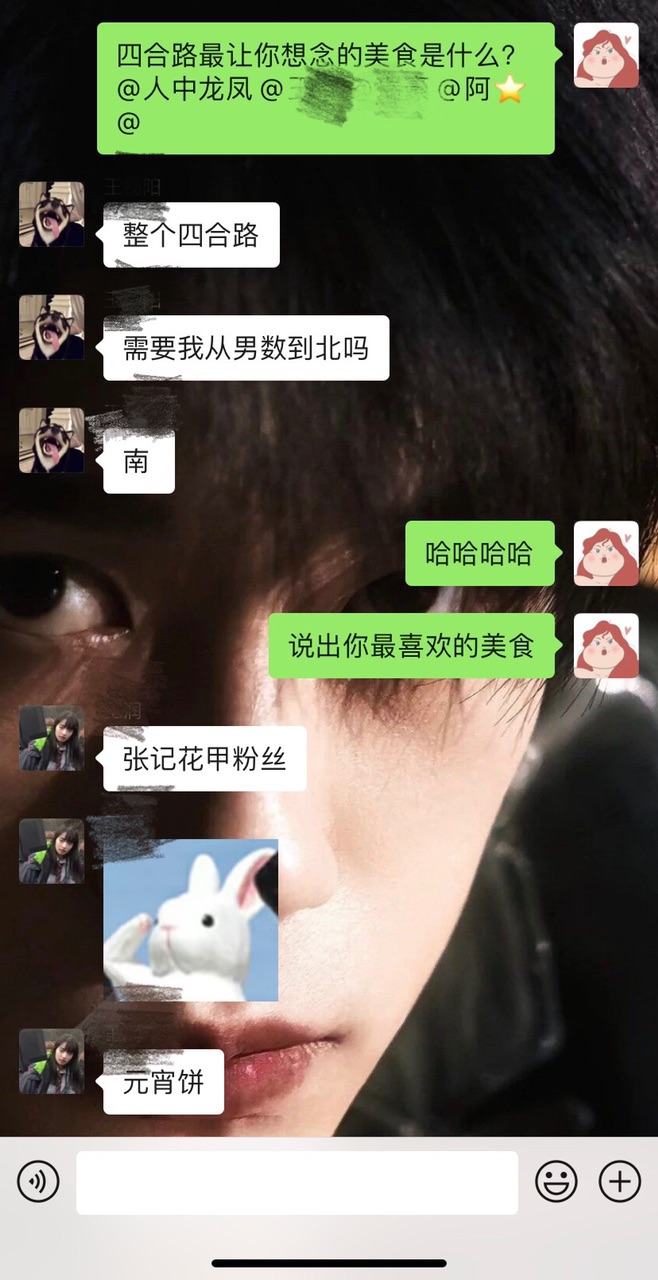This screenshot has height=1280, width=658.
Task: Open avatar beside 整个四合路 message
Action: coord(51,214)
